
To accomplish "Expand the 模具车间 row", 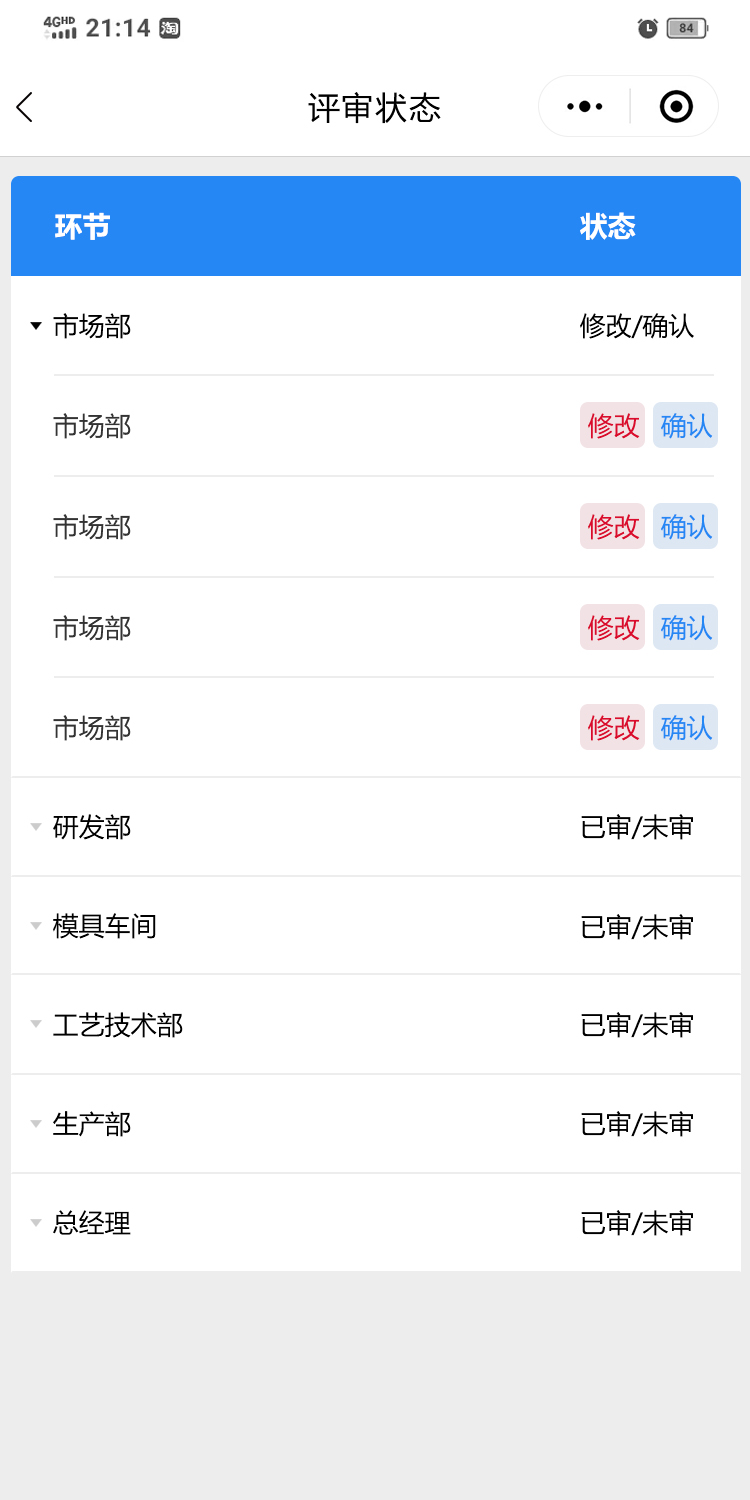I will pos(37,926).
